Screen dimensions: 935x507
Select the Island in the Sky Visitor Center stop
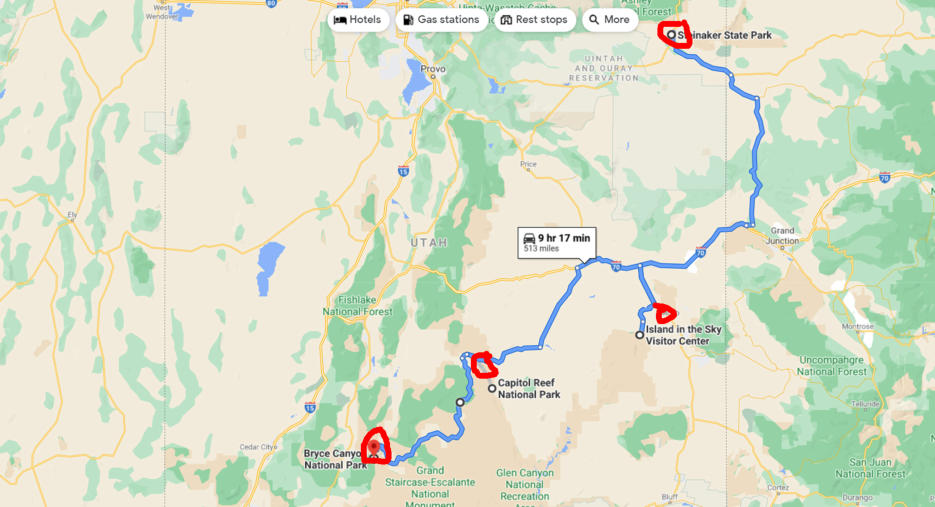pyautogui.click(x=640, y=335)
